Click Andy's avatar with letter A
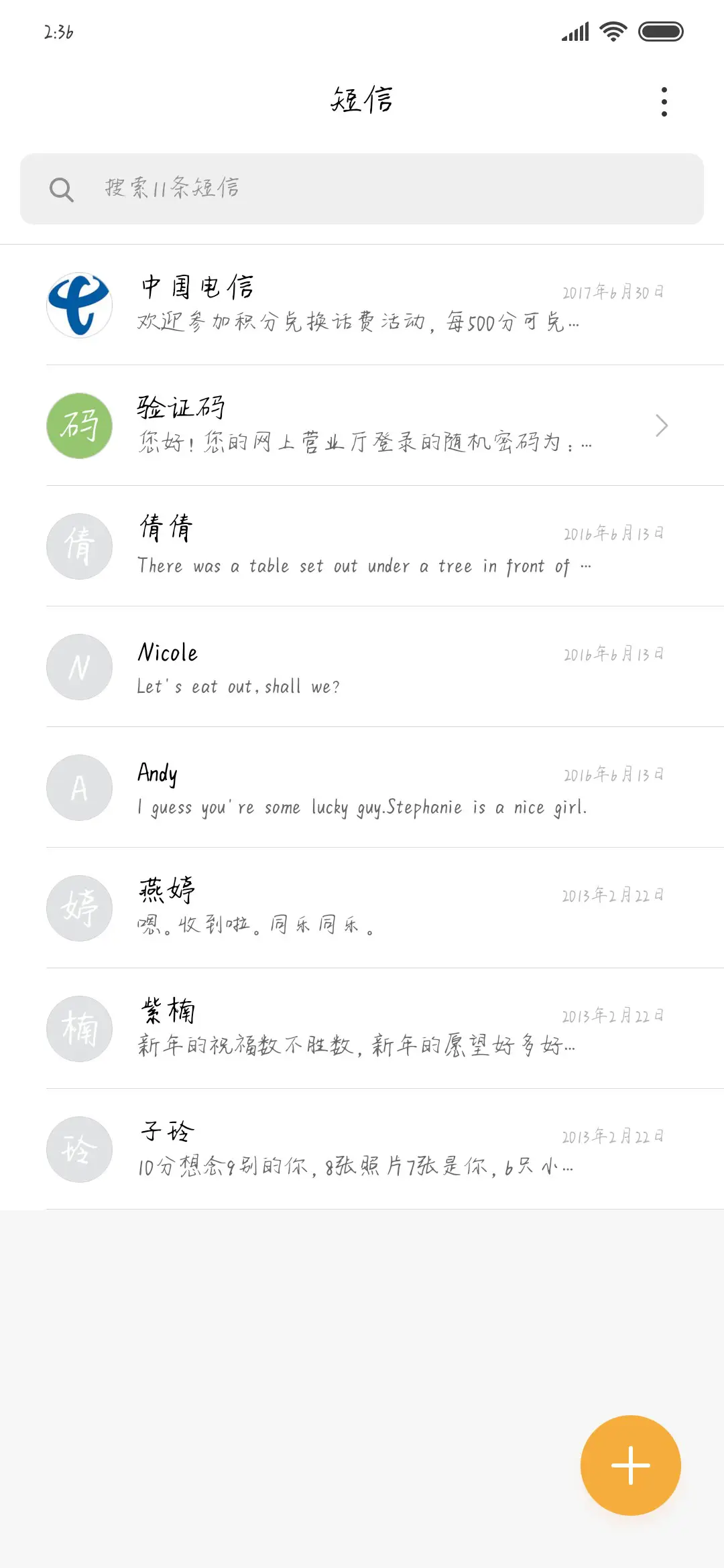The height and width of the screenshot is (1568, 724). [x=78, y=787]
